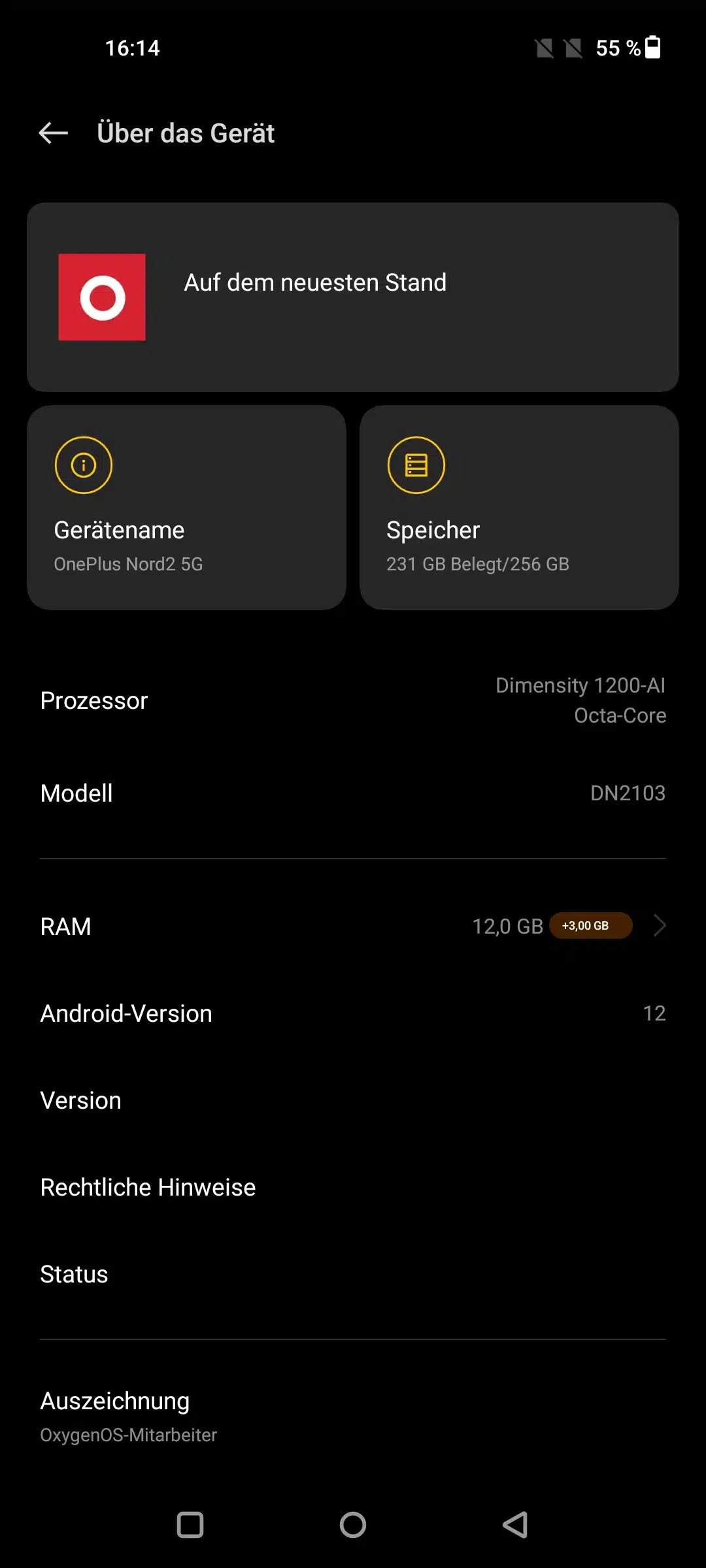Open the Speicher storage card

pos(519,508)
